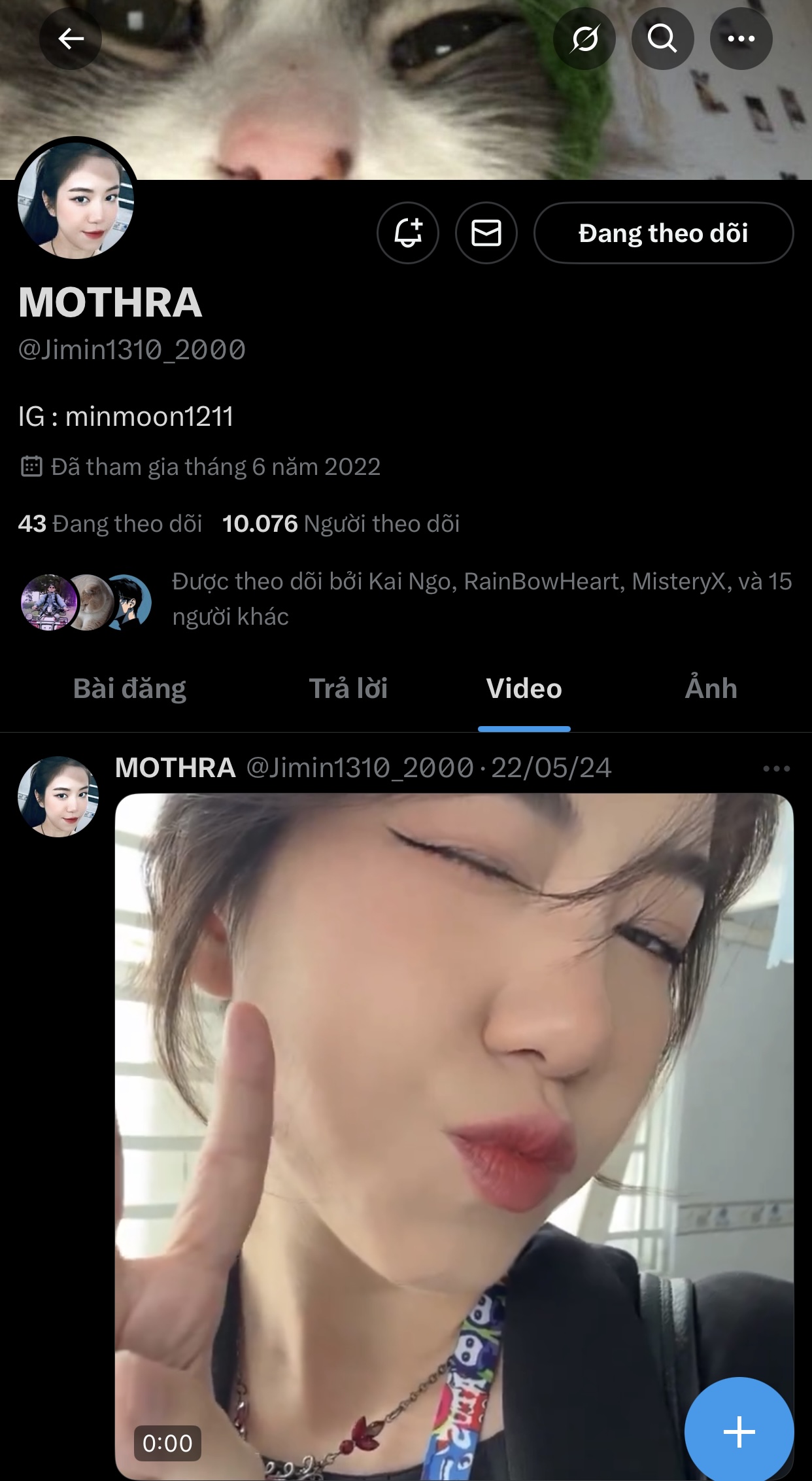The height and width of the screenshot is (1481, 812).
Task: Tap the Grok icon in the header
Action: (584, 39)
